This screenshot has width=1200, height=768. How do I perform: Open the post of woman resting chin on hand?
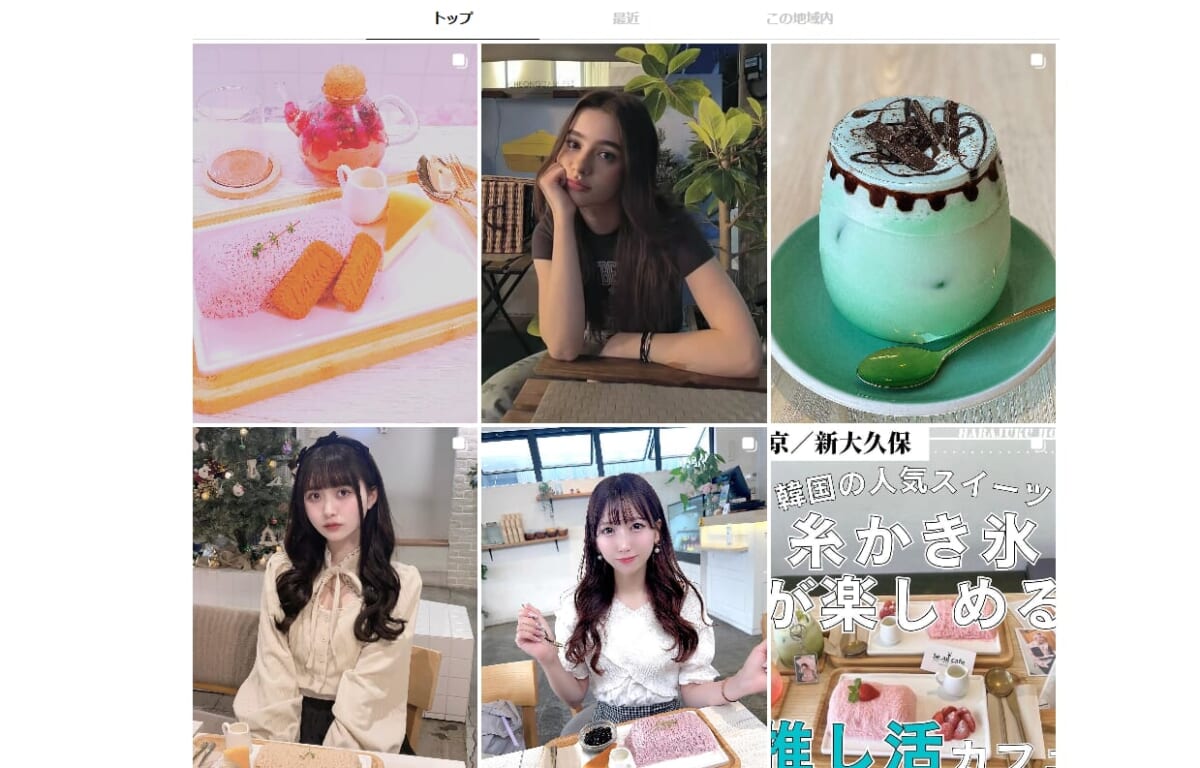[x=624, y=233]
